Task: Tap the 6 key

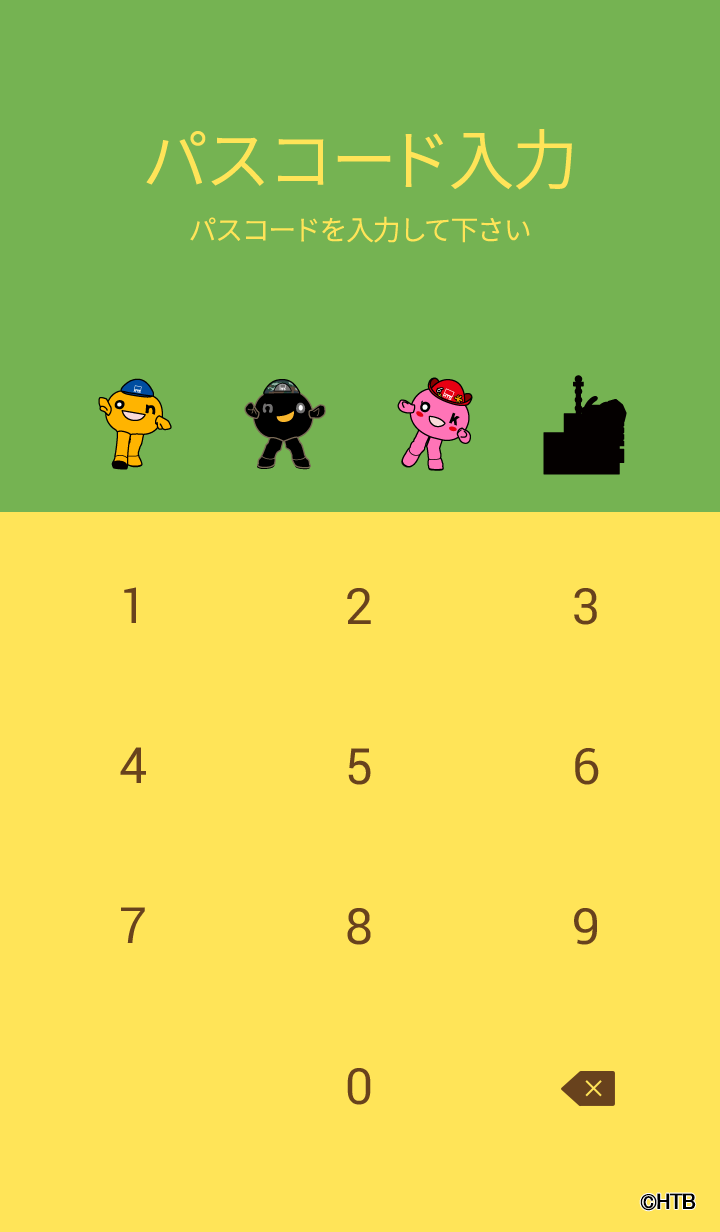Action: tap(586, 767)
